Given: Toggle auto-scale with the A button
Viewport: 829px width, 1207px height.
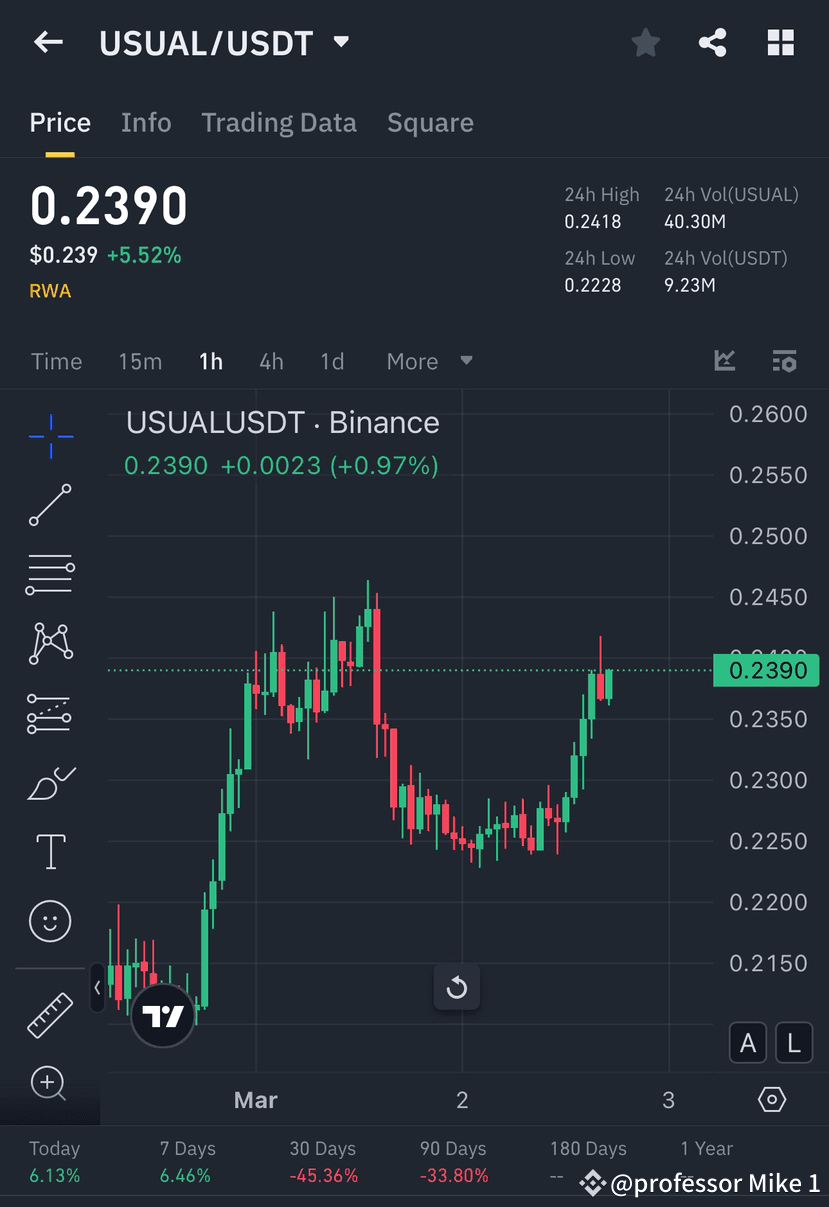Looking at the screenshot, I should 748,1042.
